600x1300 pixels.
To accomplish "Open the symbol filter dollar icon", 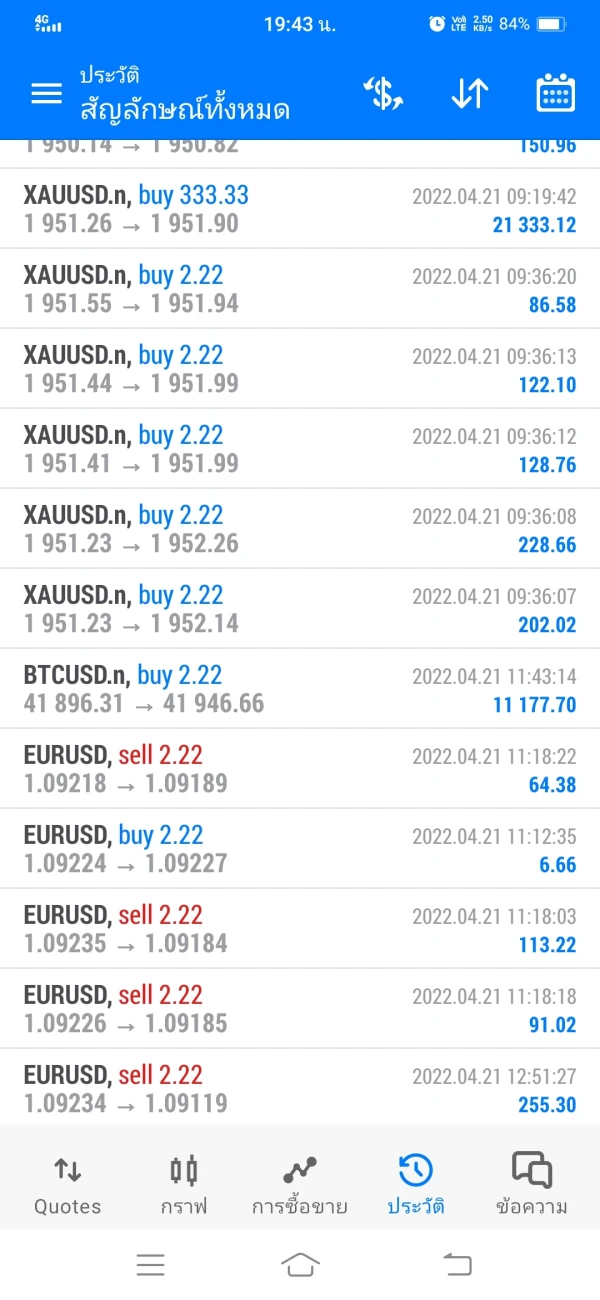I will [x=382, y=94].
